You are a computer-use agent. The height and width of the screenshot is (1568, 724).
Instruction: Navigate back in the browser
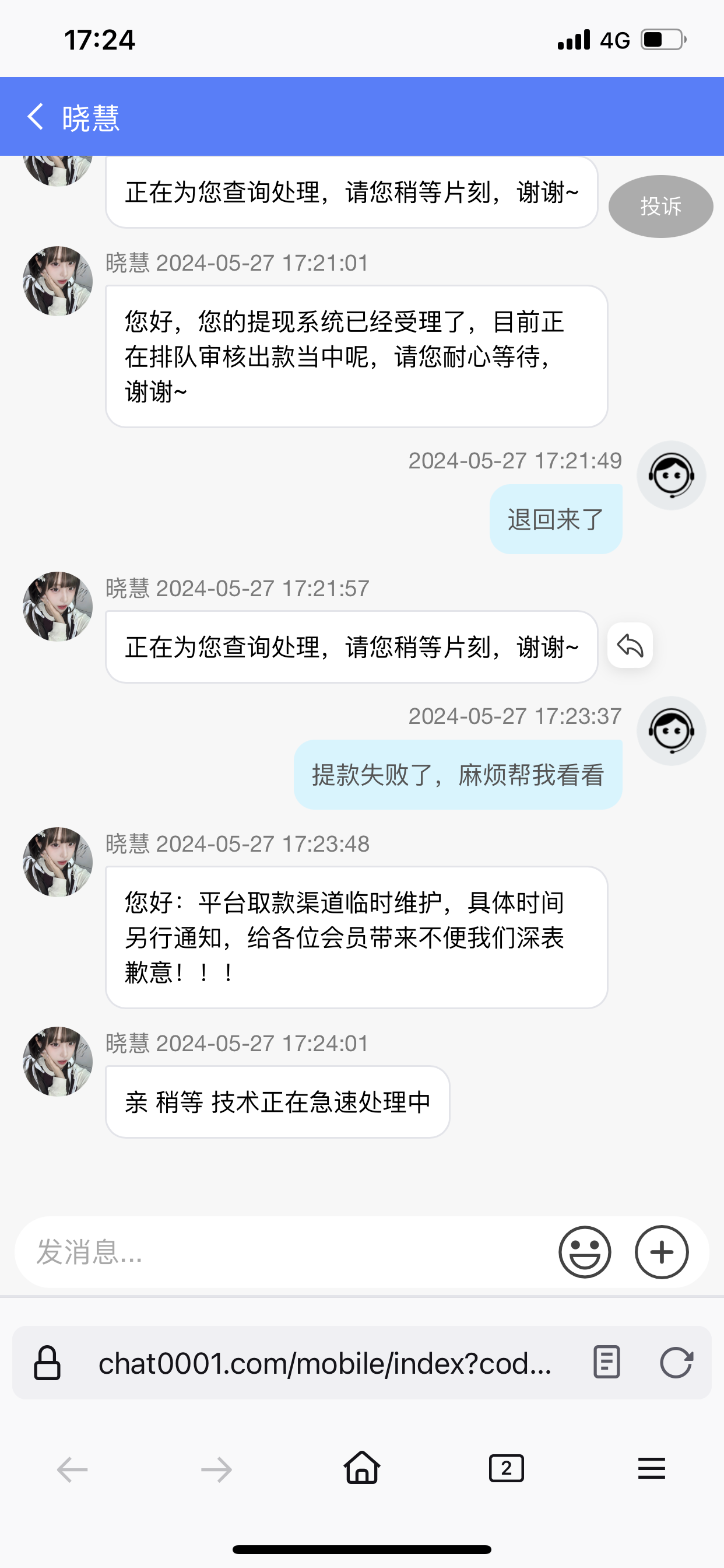click(x=72, y=1469)
